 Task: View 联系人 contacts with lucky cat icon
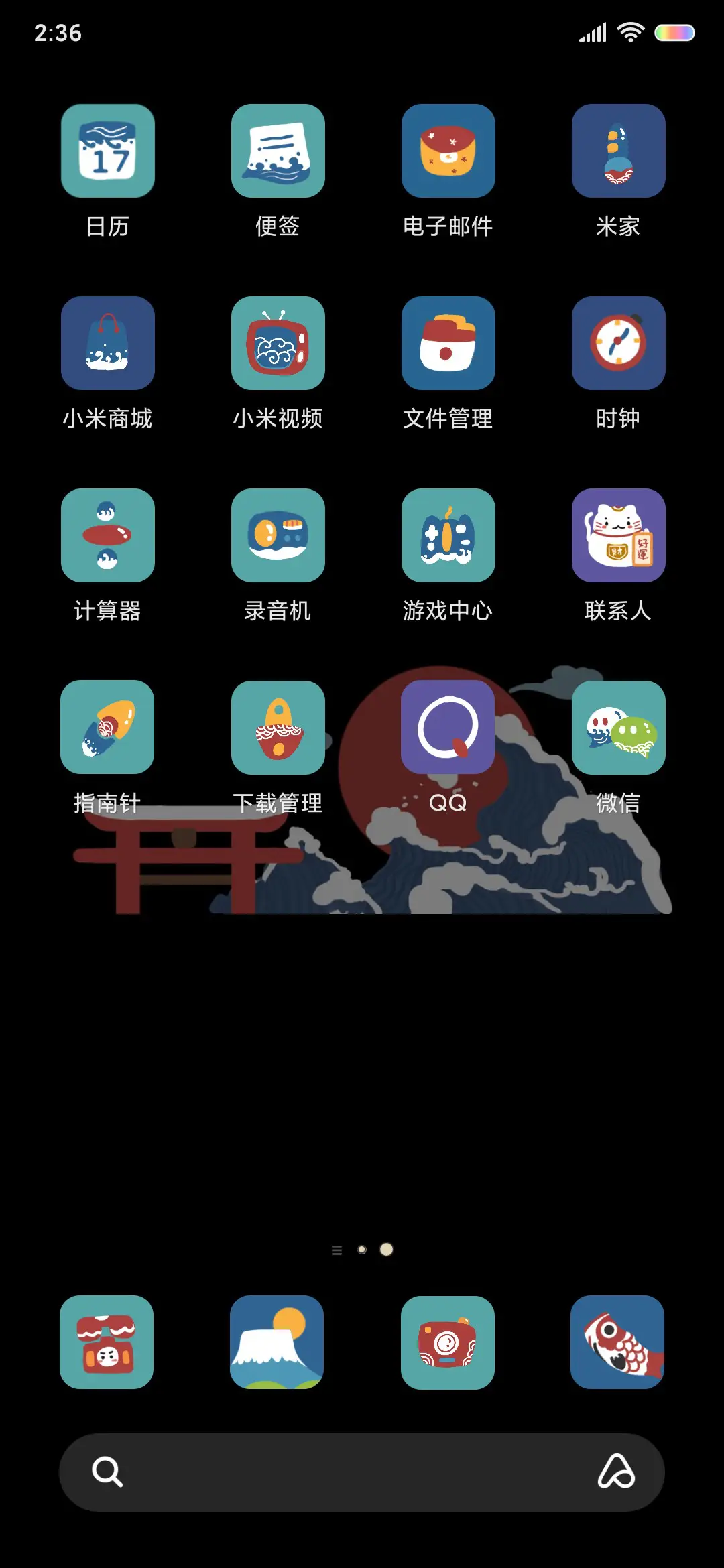click(x=618, y=534)
